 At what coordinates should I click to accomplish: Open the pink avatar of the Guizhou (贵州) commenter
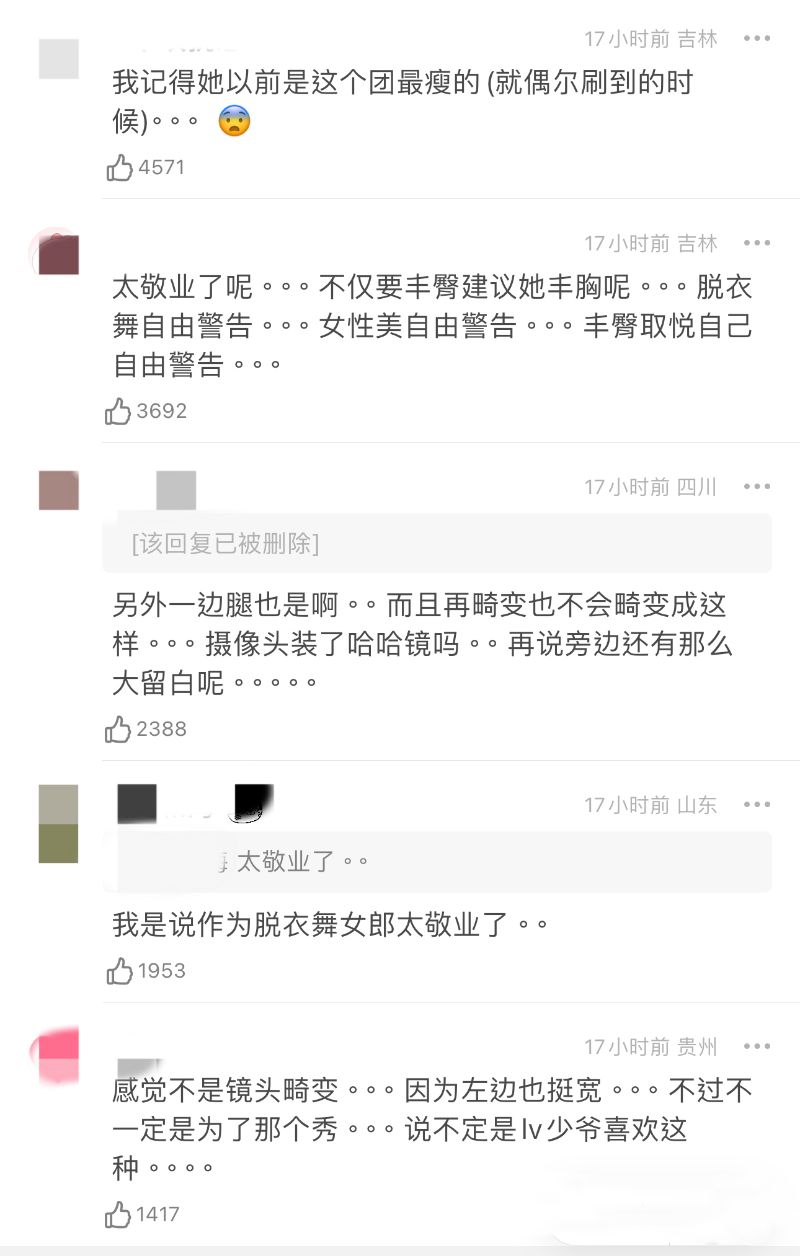click(57, 1056)
